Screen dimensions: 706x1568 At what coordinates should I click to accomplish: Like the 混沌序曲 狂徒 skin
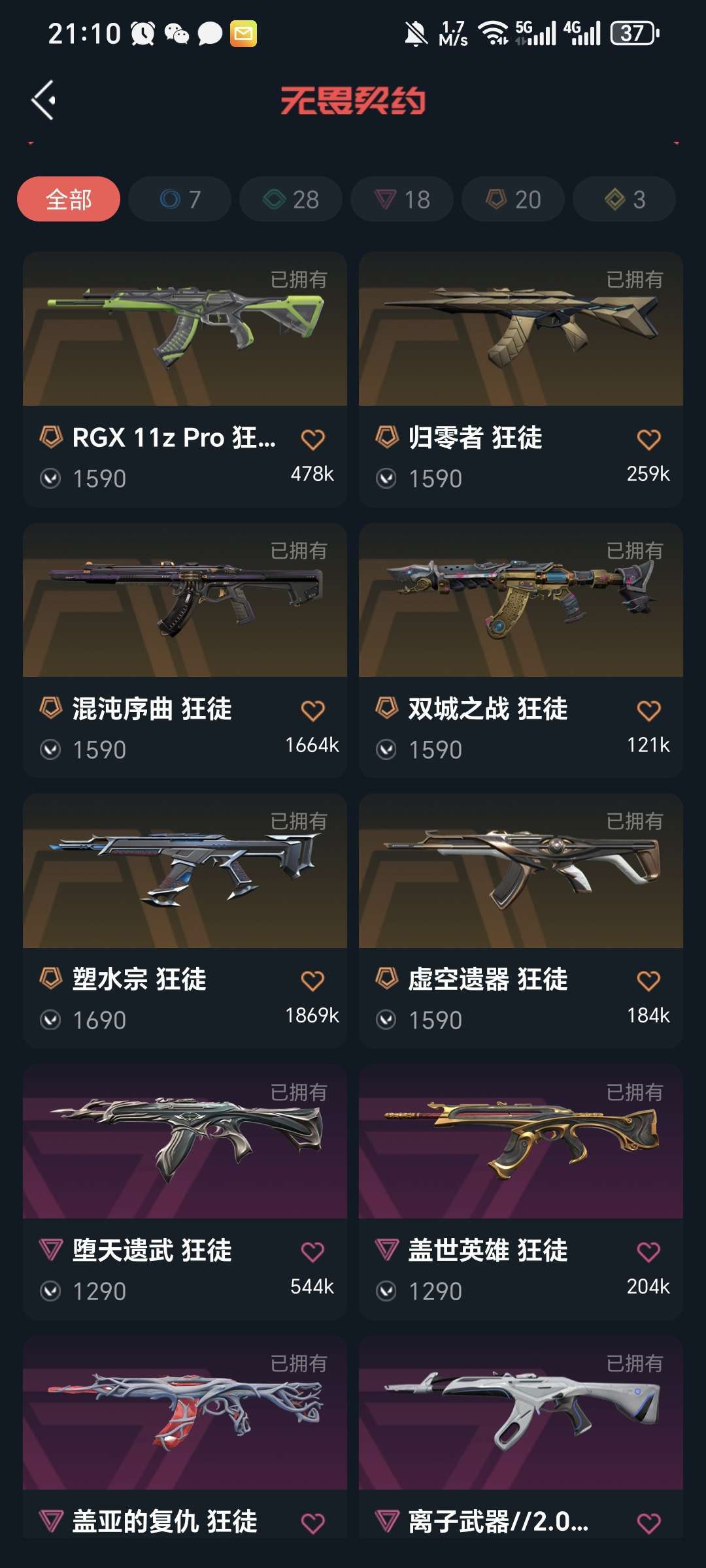coord(312,710)
